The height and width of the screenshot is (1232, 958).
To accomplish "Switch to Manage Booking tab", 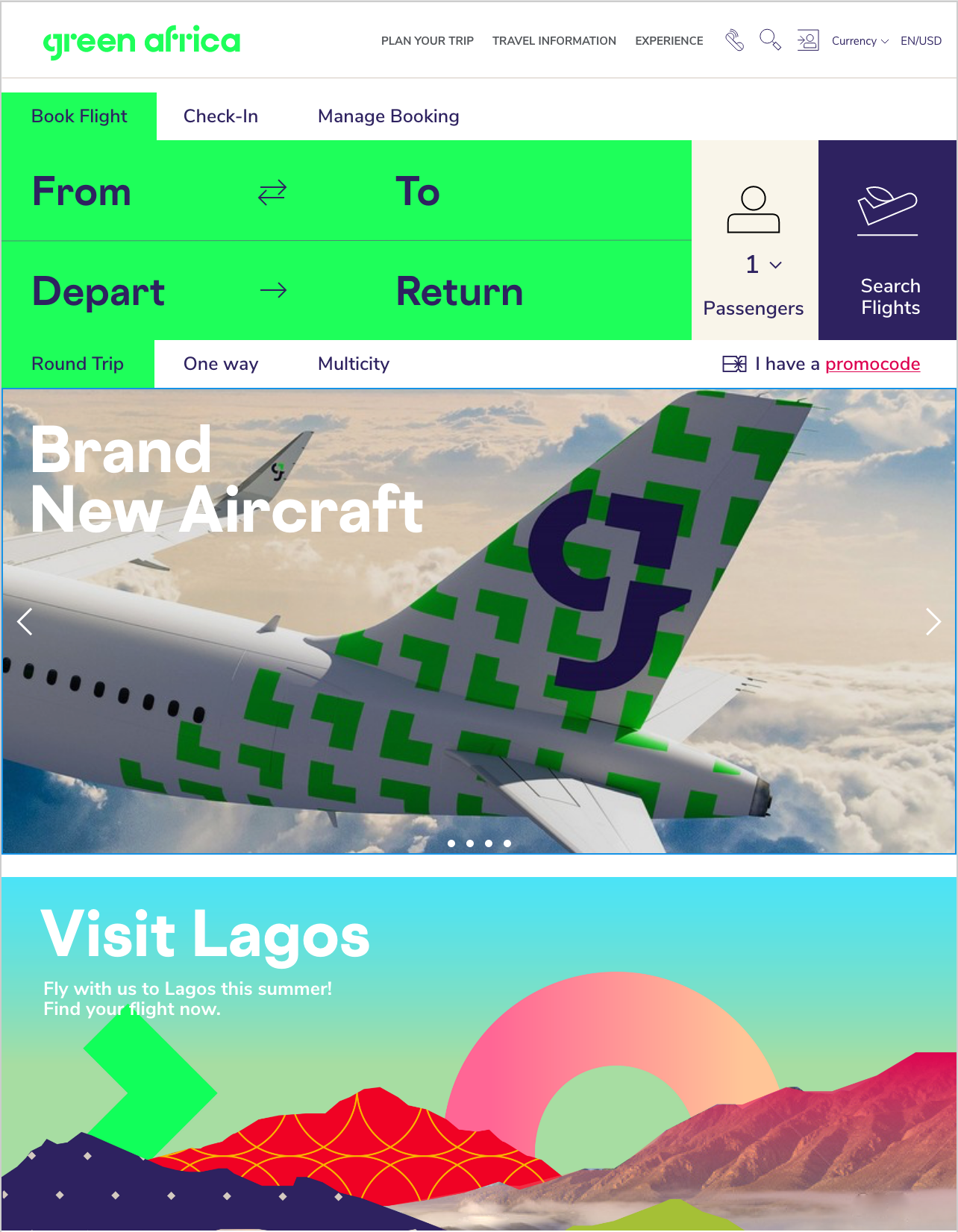I will (x=388, y=116).
